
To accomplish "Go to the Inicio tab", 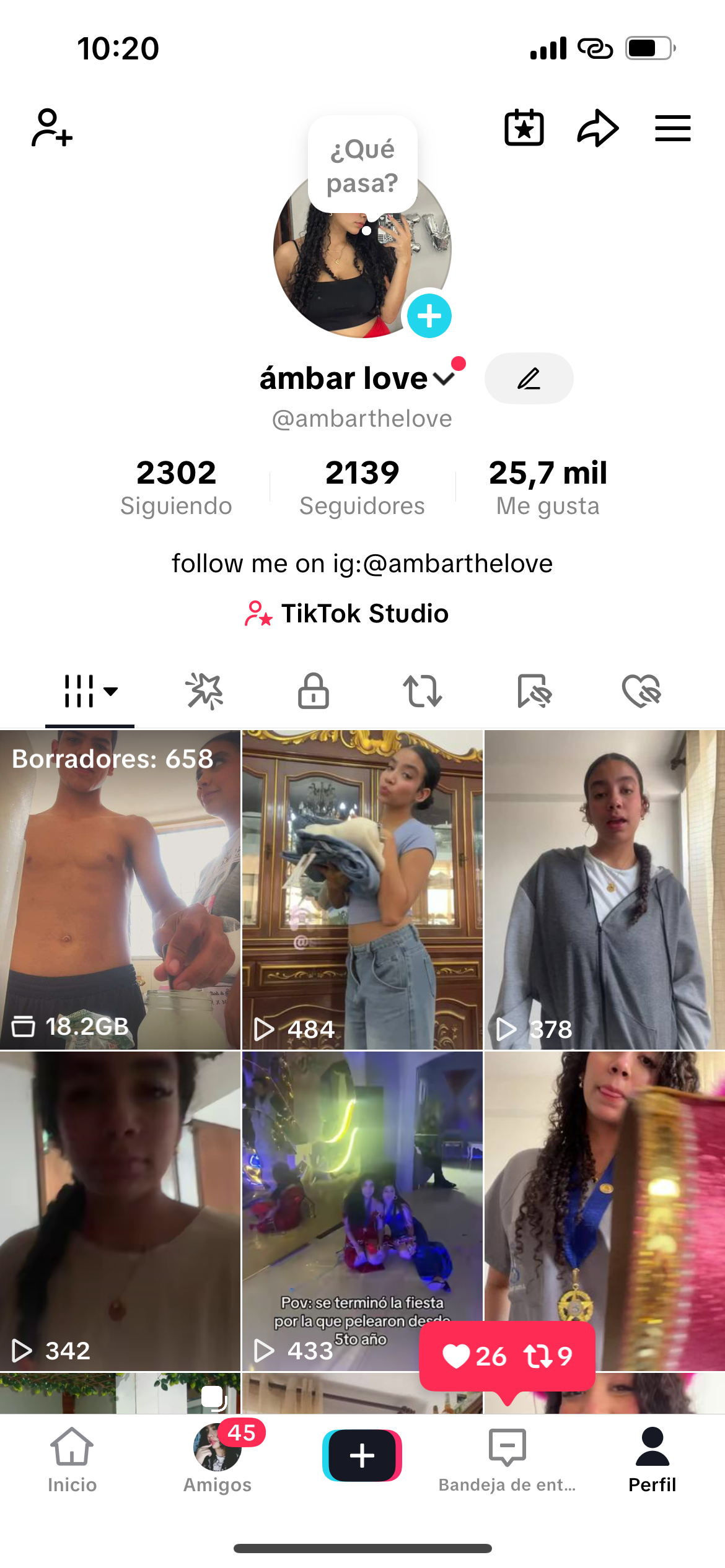I will pyautogui.click(x=72, y=1459).
